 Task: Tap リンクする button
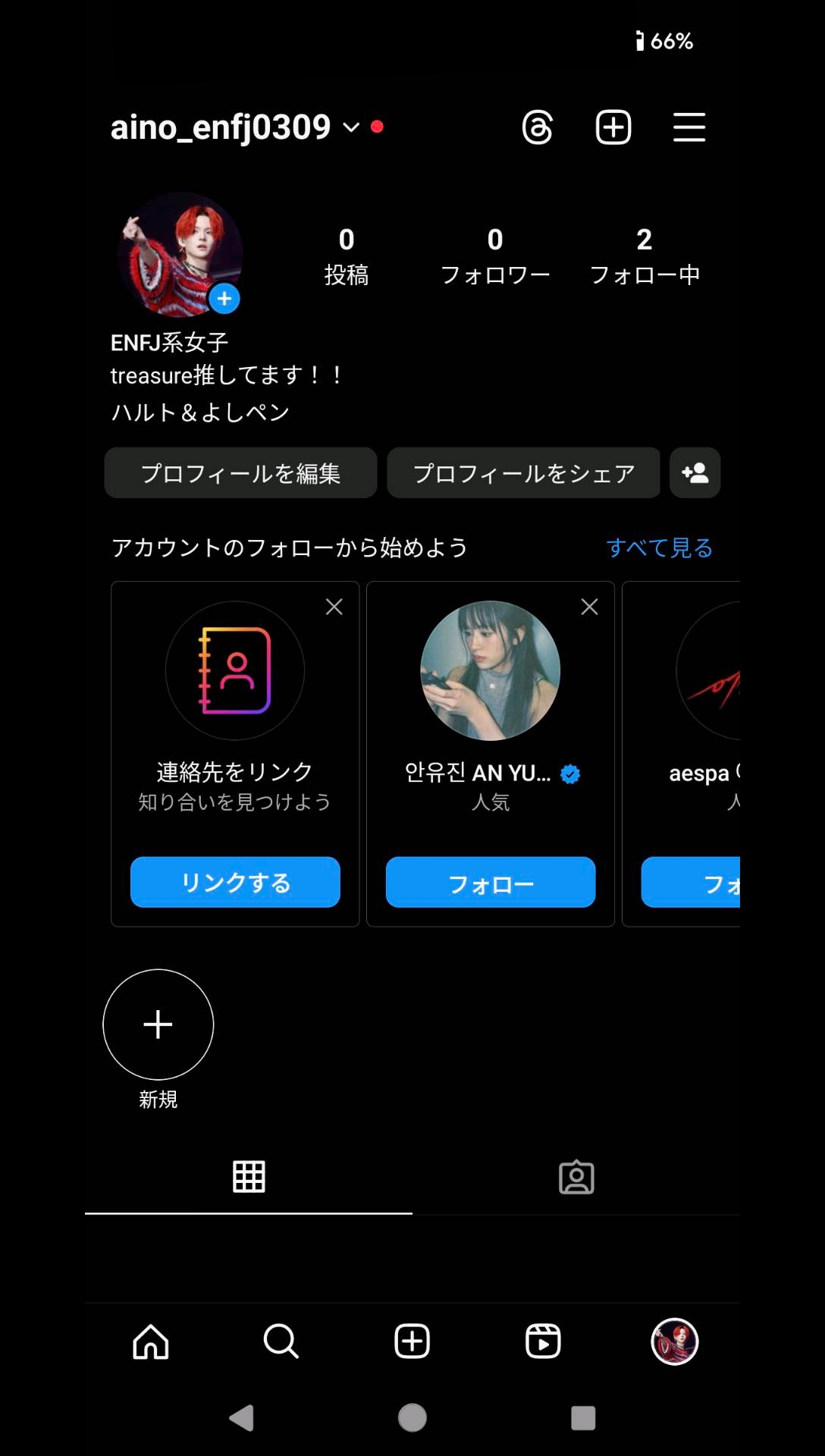coord(235,882)
